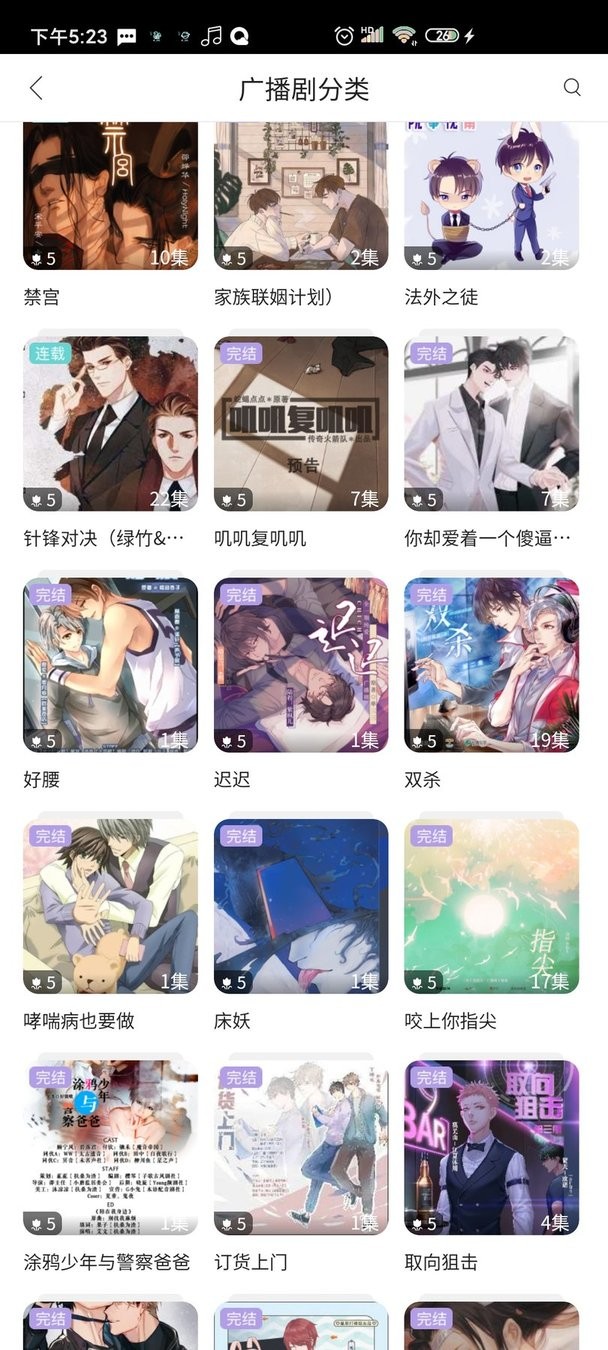The height and width of the screenshot is (1350, 608).
Task: Select the 哮喘病也要做 drama card
Action: tap(110, 906)
